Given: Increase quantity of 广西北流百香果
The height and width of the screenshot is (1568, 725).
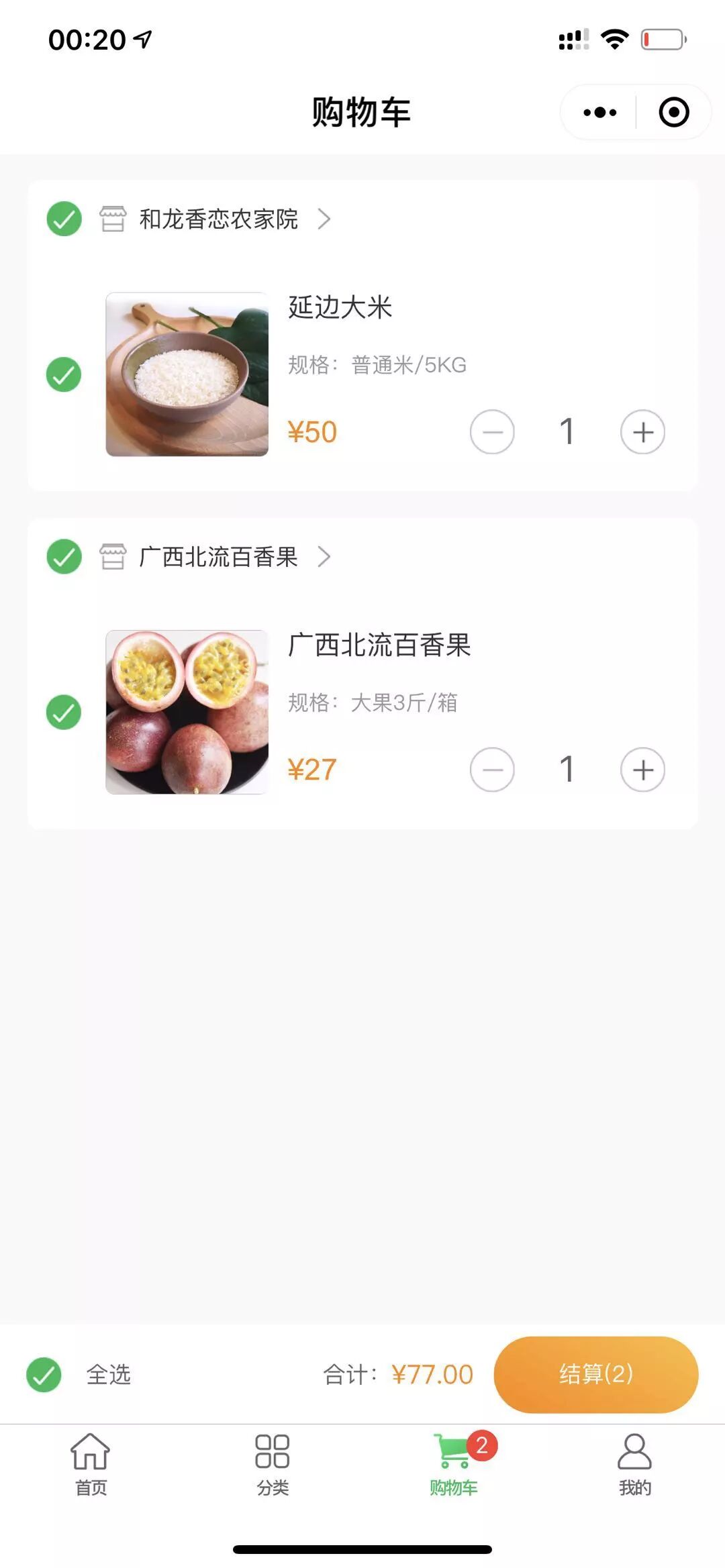Looking at the screenshot, I should coord(642,770).
